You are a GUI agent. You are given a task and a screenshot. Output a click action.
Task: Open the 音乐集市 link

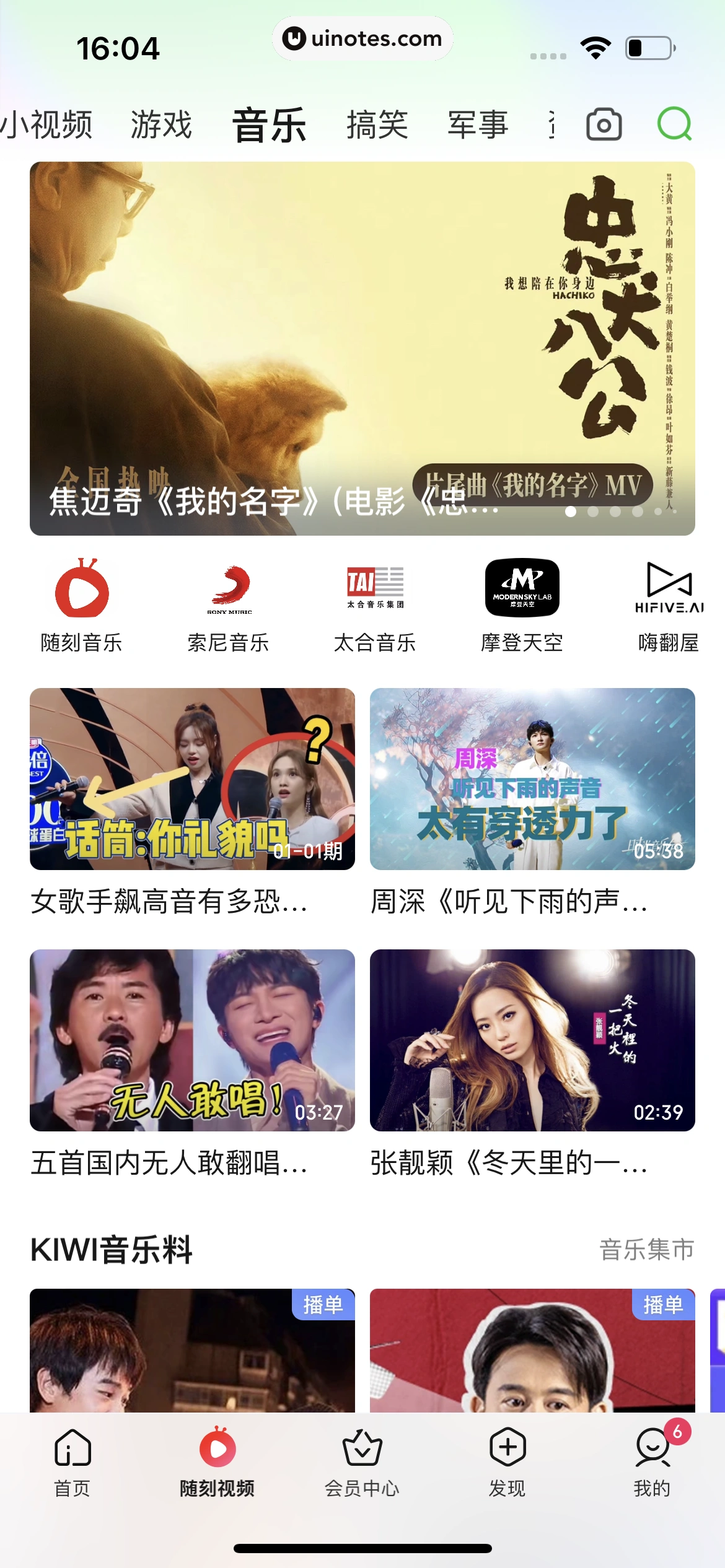pos(647,1247)
